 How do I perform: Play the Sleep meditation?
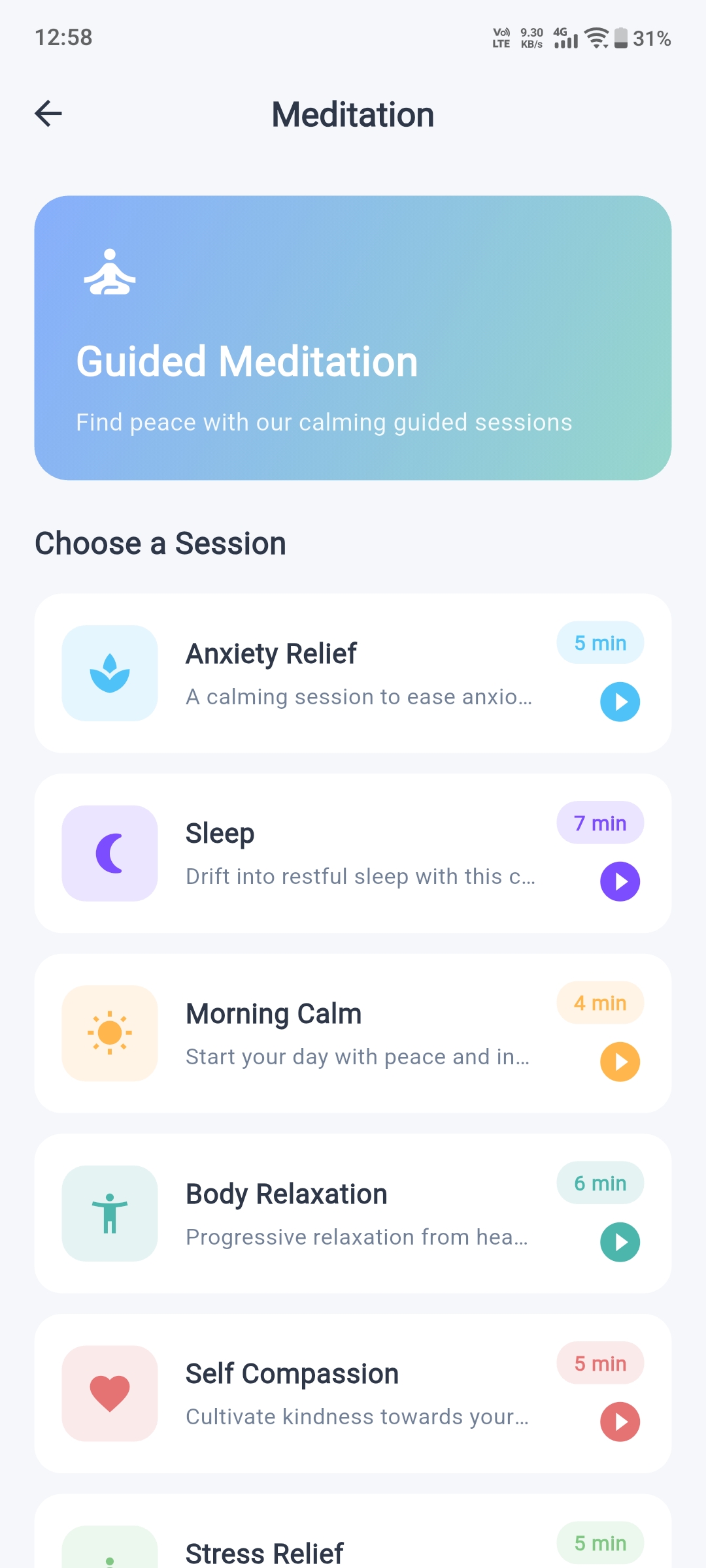(x=619, y=881)
